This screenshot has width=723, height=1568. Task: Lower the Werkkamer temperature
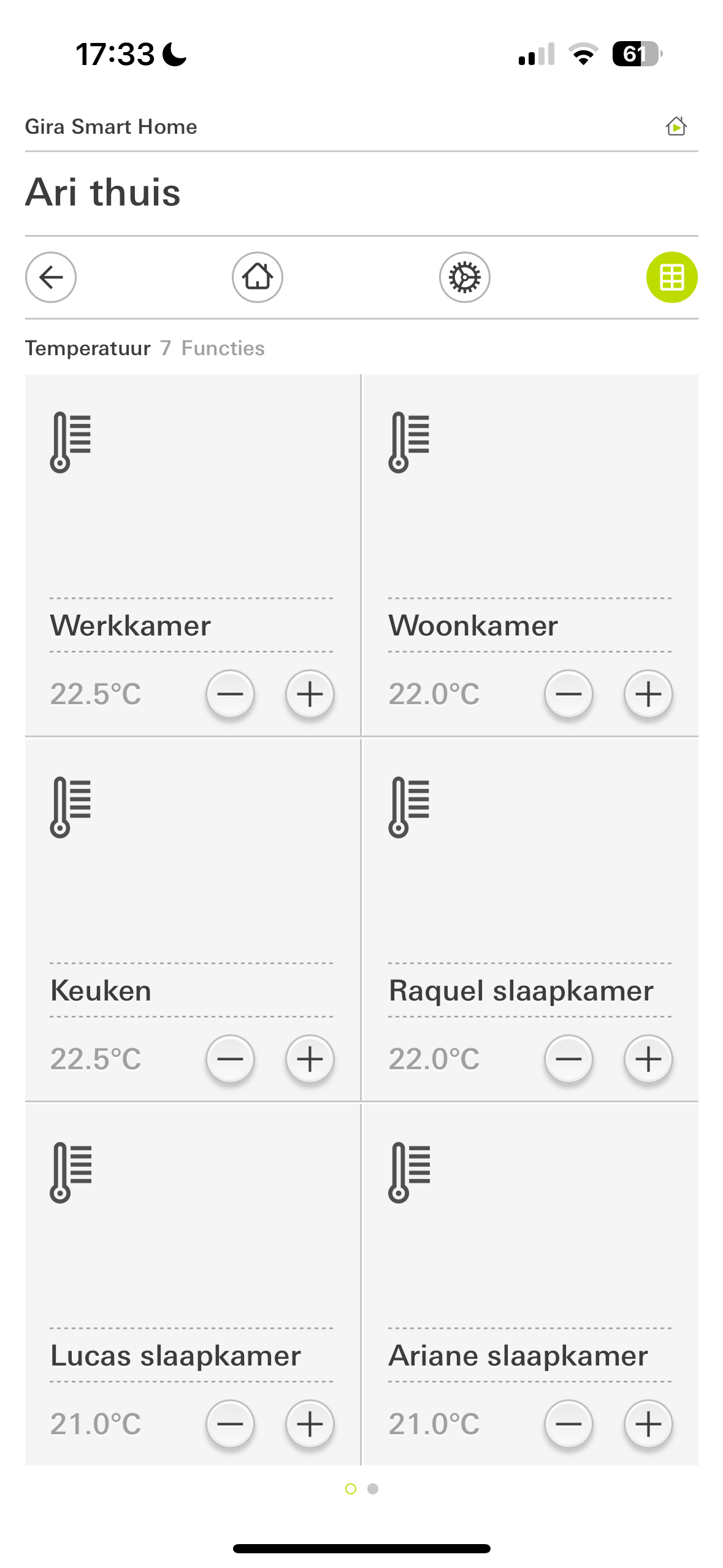point(230,694)
